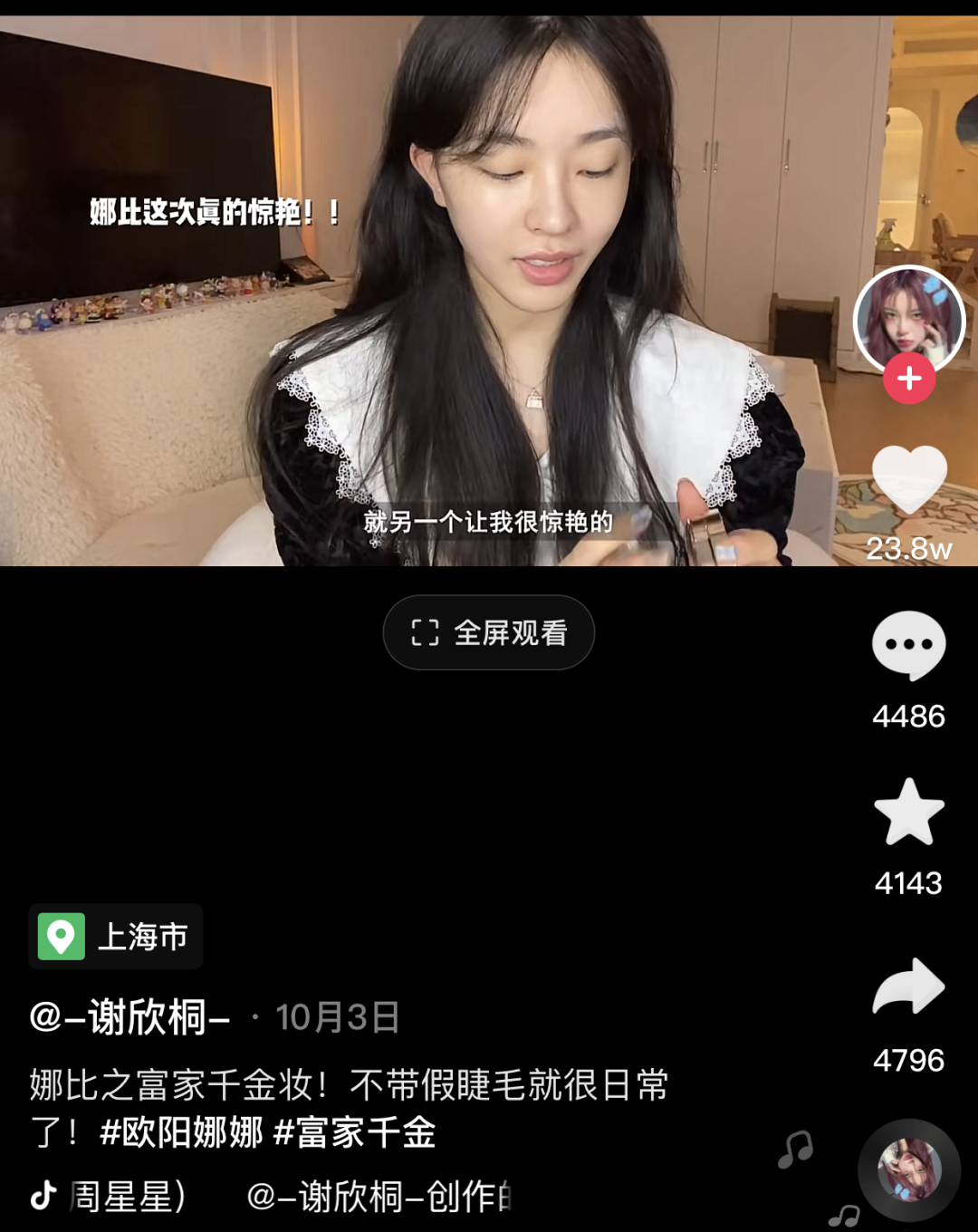Save video to favorites with star
Viewport: 978px width, 1232px height.
tap(908, 813)
